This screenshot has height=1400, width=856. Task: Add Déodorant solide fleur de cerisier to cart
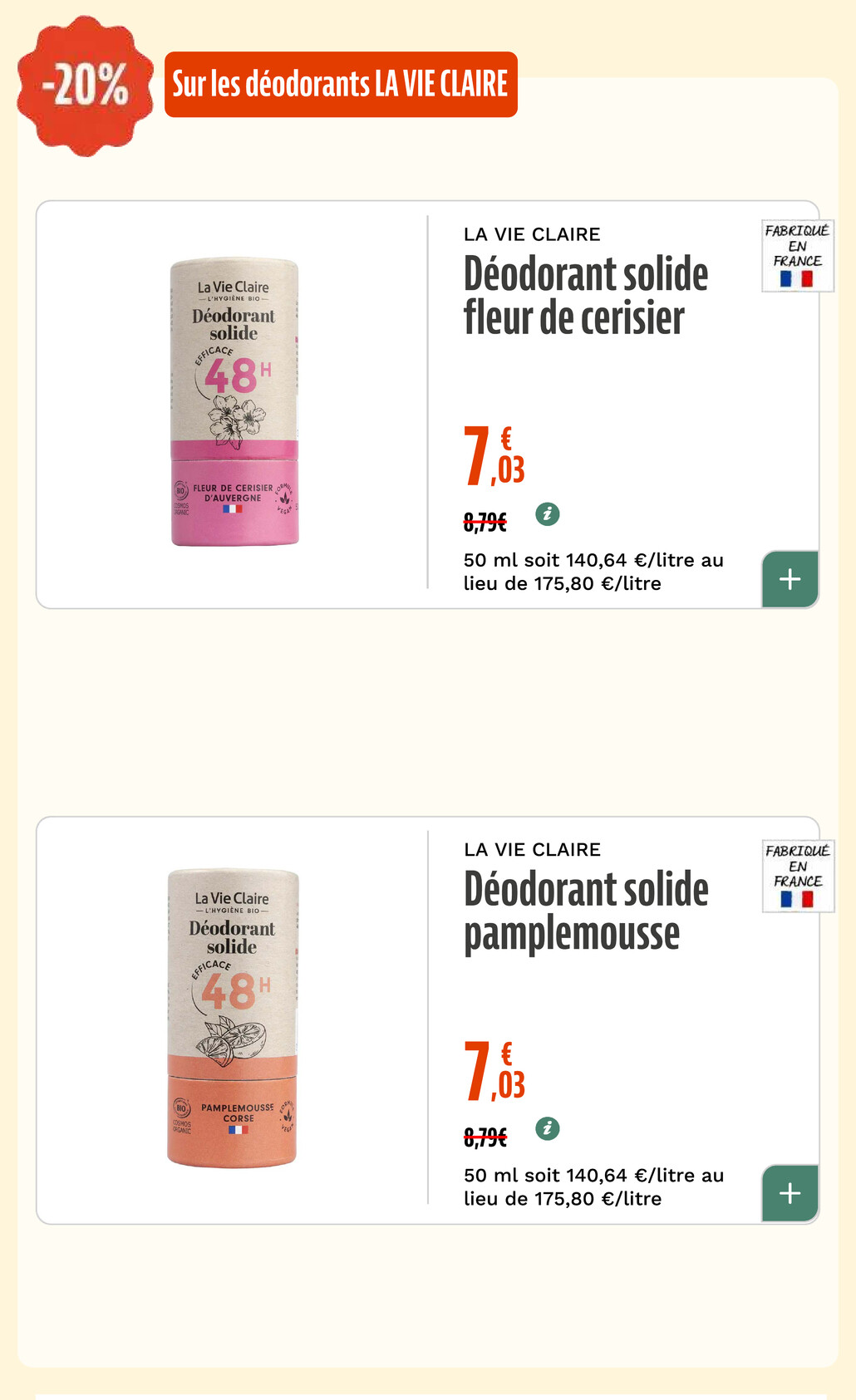click(790, 579)
